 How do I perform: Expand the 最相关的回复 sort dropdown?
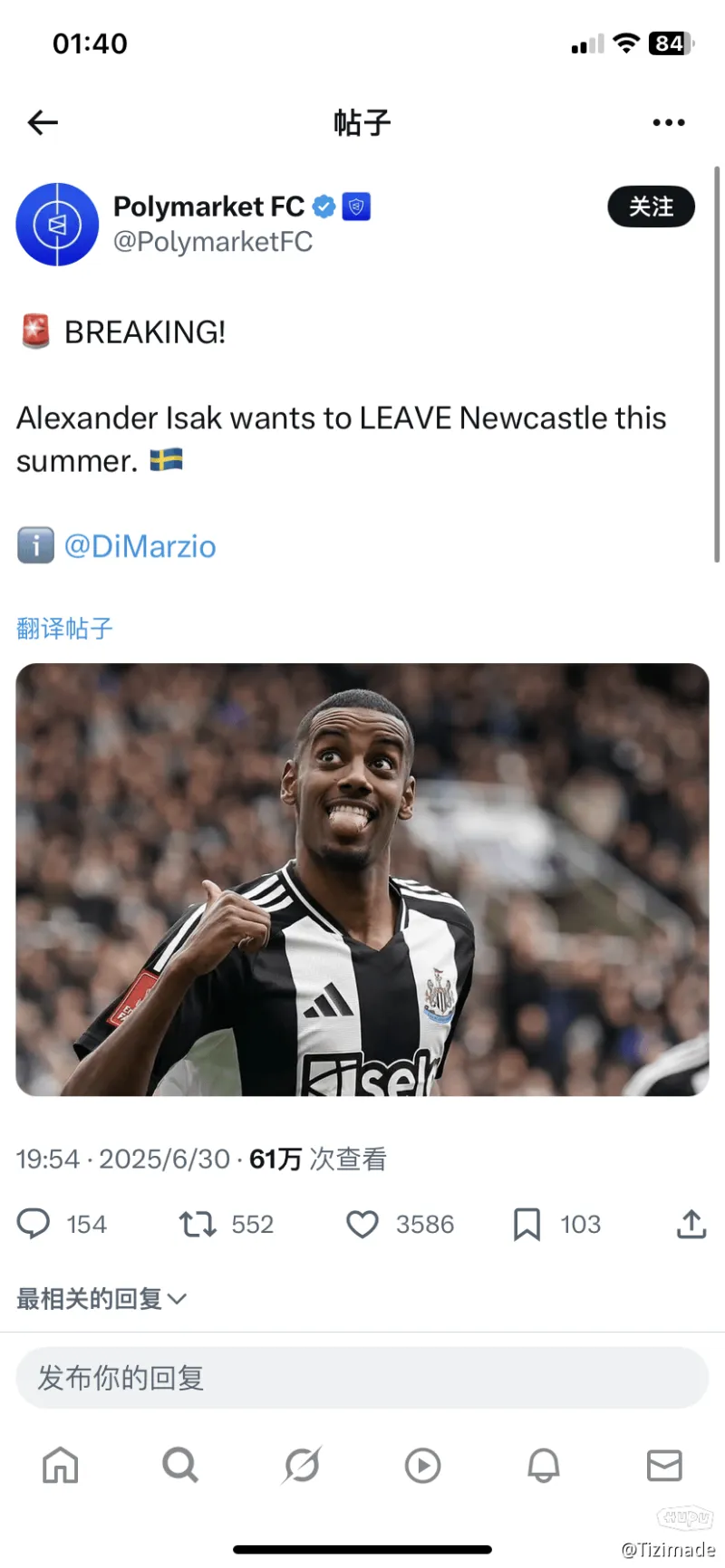[x=101, y=1298]
